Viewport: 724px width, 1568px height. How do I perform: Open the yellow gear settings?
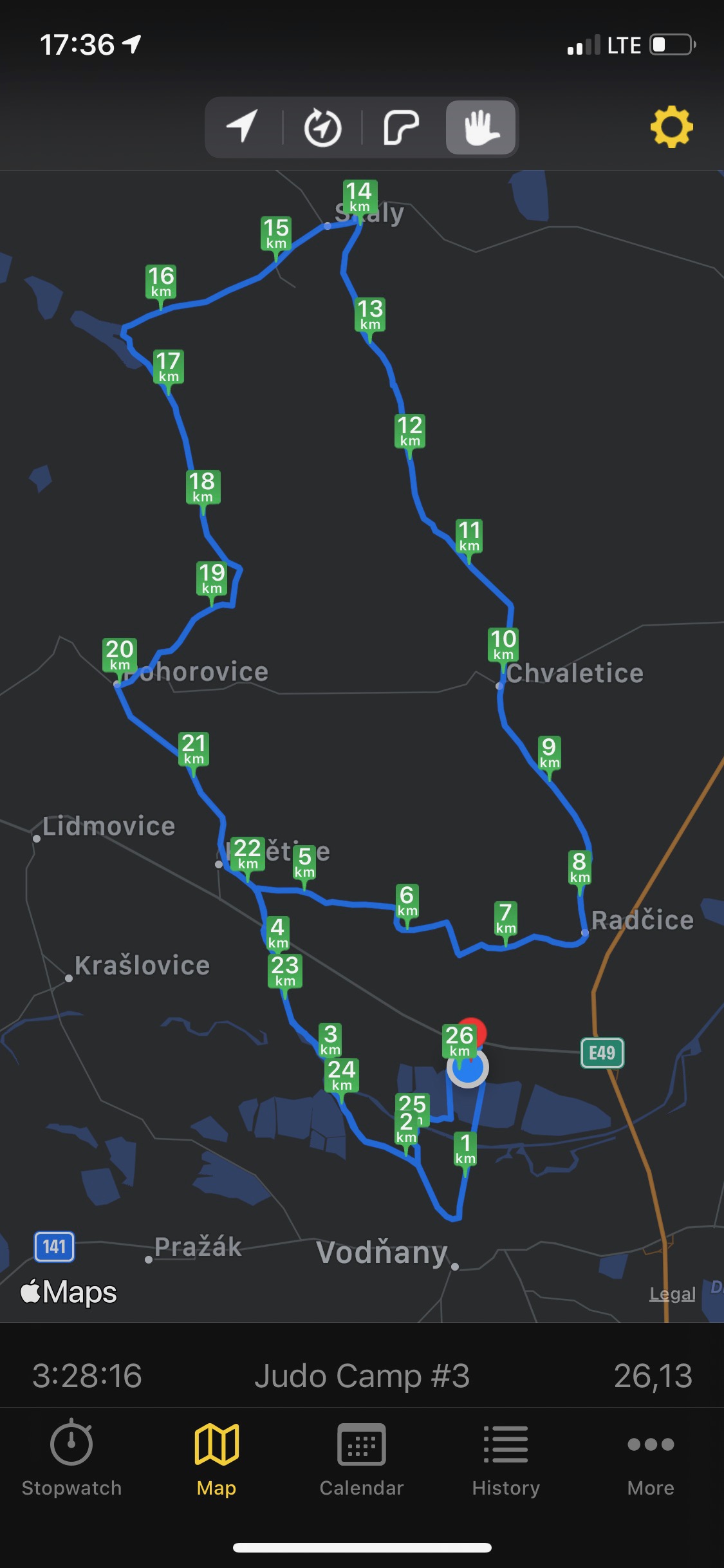pyautogui.click(x=671, y=126)
